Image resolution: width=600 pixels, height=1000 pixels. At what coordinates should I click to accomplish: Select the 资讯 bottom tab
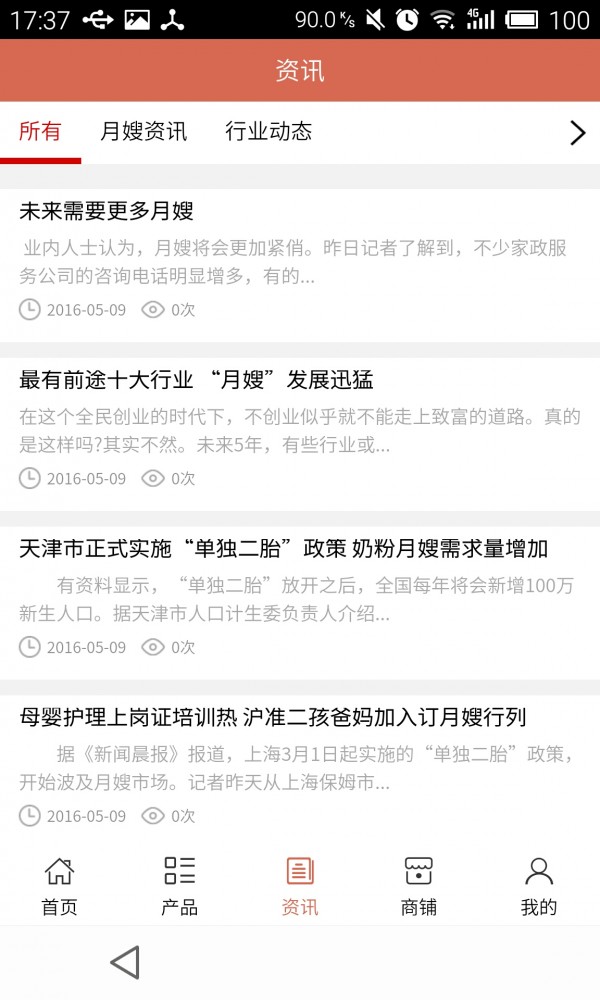pyautogui.click(x=300, y=885)
